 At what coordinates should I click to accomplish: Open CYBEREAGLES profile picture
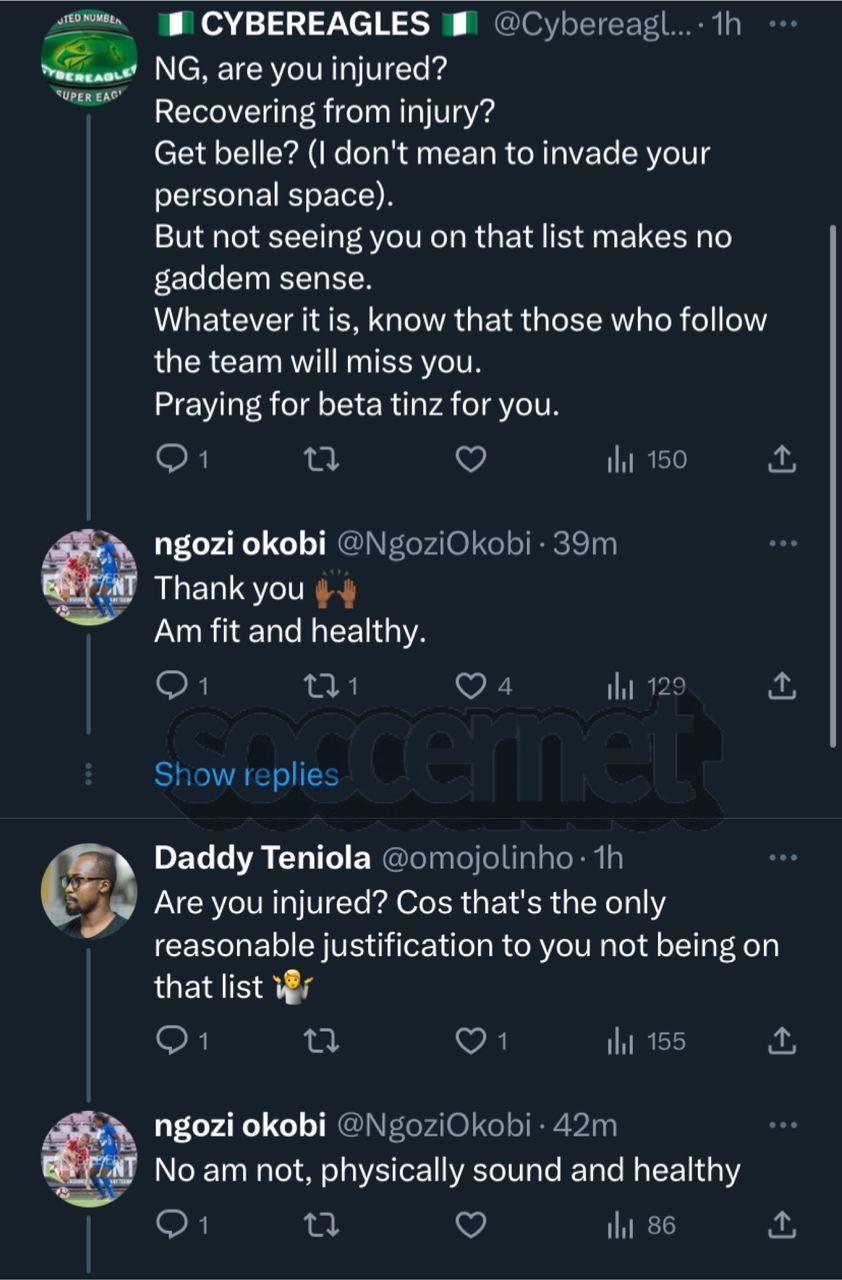[x=89, y=59]
